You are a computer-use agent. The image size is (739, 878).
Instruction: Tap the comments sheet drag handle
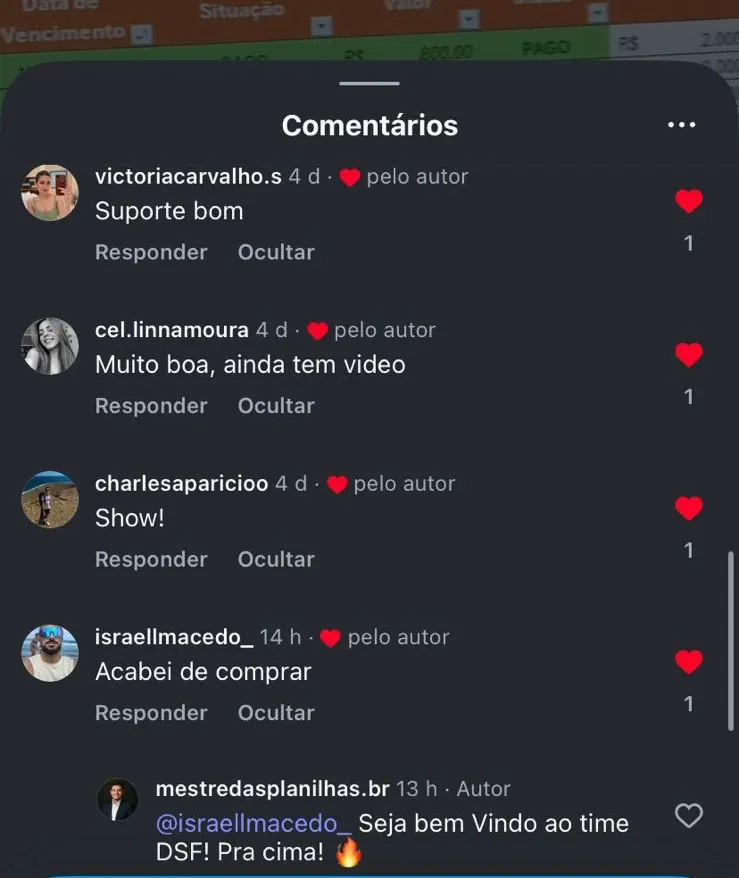[x=369, y=84]
